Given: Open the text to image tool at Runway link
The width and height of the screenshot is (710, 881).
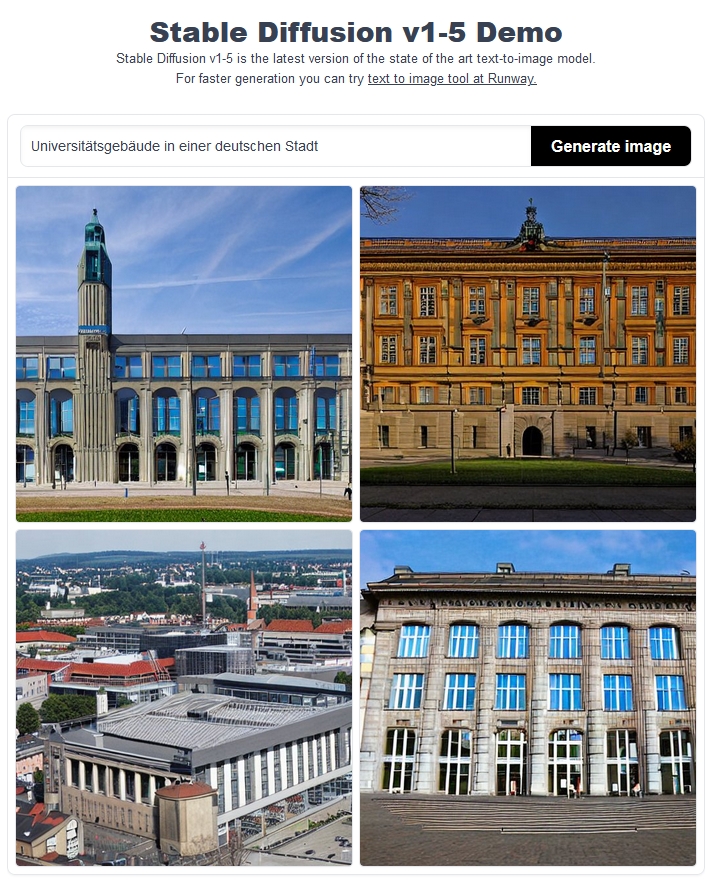Looking at the screenshot, I should click(452, 79).
